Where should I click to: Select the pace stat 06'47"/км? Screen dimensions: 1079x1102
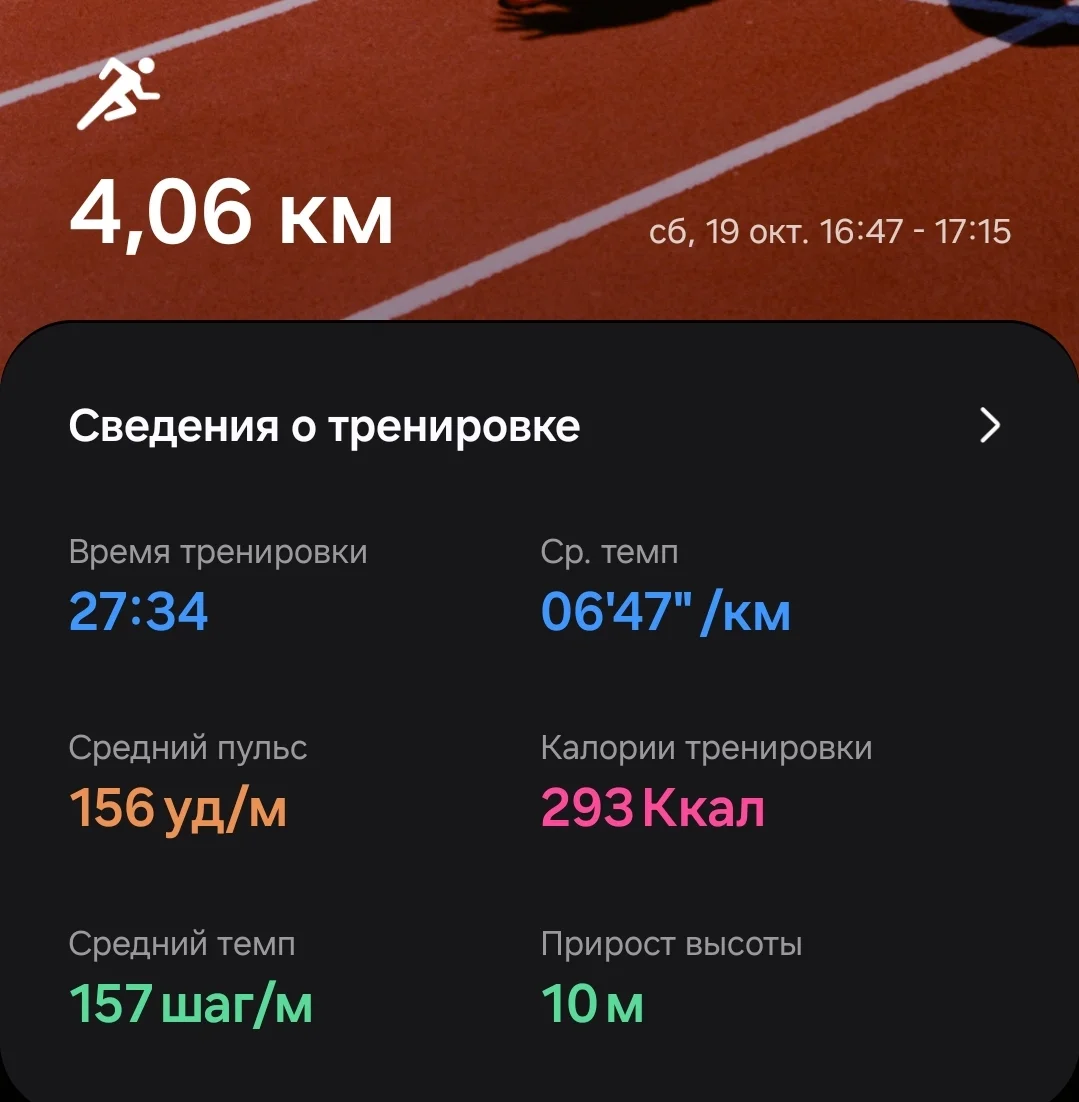[x=666, y=612]
